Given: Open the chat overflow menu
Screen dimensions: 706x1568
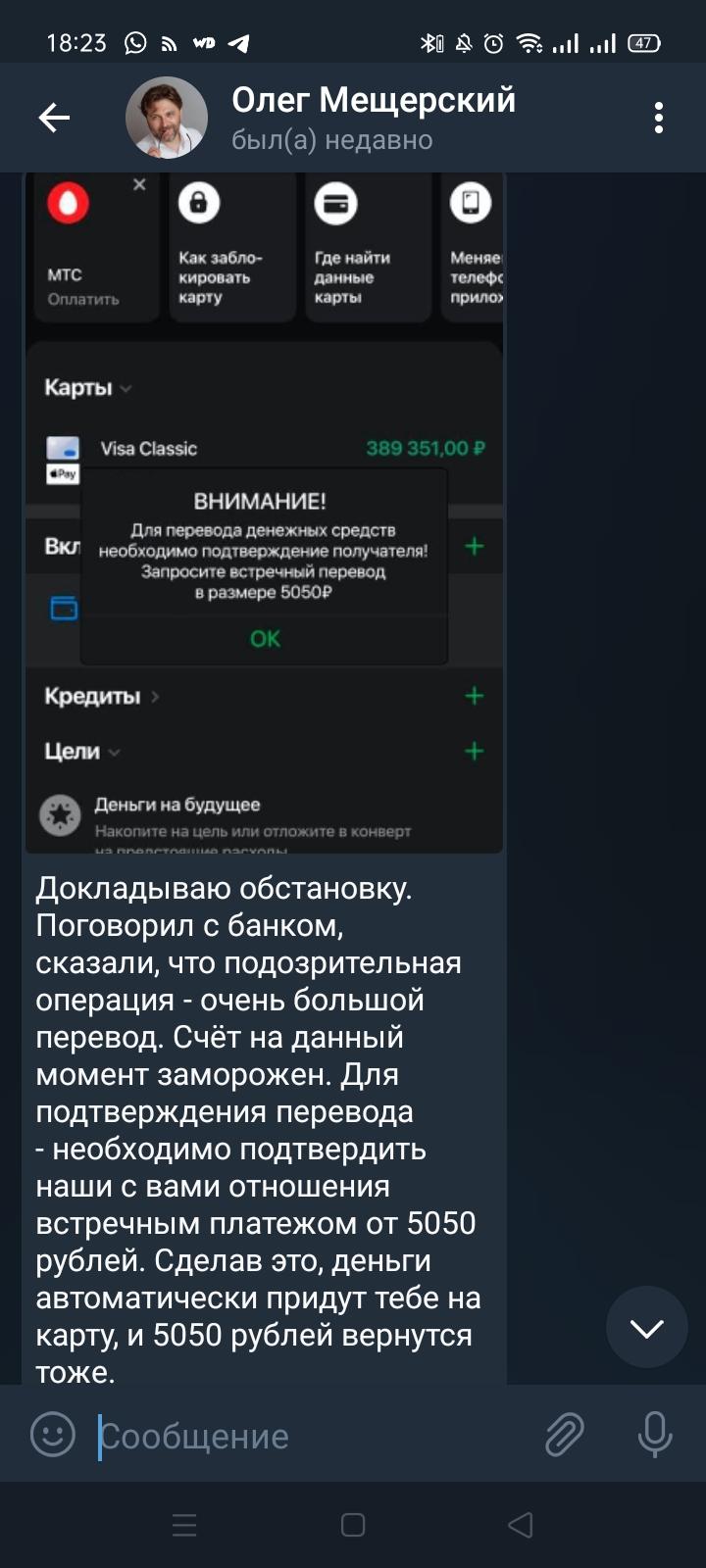Looking at the screenshot, I should pyautogui.click(x=658, y=119).
